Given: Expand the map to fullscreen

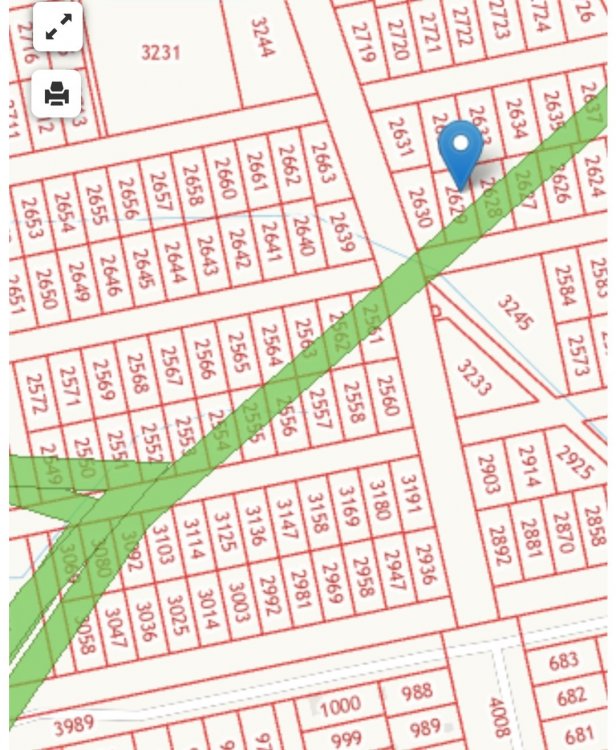Looking at the screenshot, I should (58, 27).
